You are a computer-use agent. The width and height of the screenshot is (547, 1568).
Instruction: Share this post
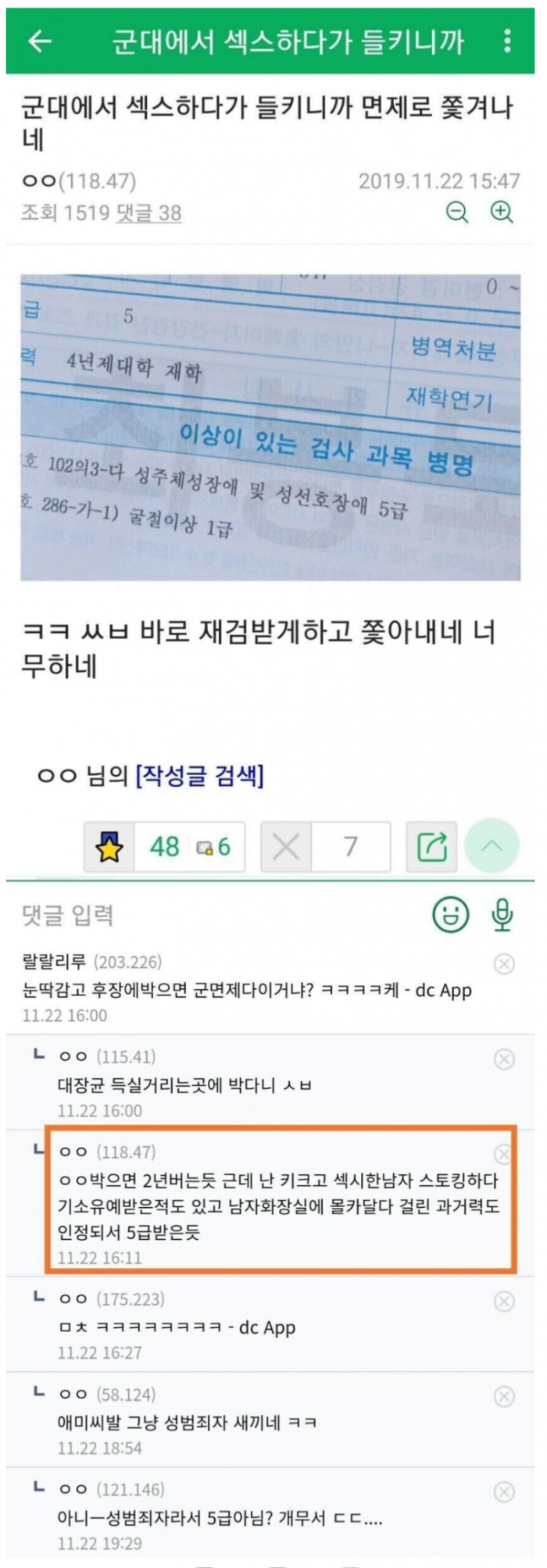click(432, 847)
